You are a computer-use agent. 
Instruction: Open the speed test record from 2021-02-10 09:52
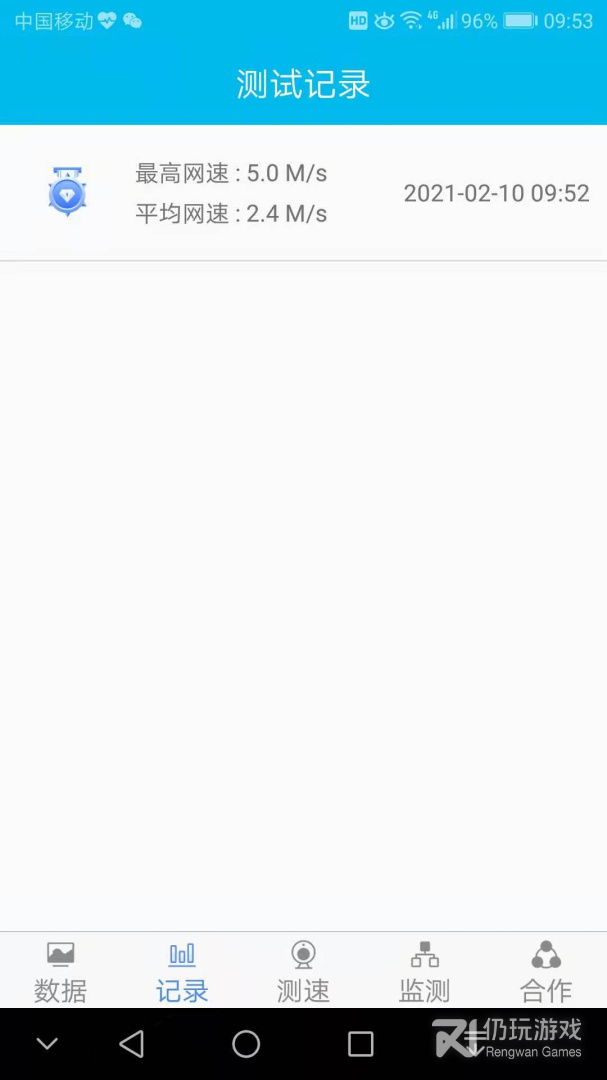(x=303, y=193)
